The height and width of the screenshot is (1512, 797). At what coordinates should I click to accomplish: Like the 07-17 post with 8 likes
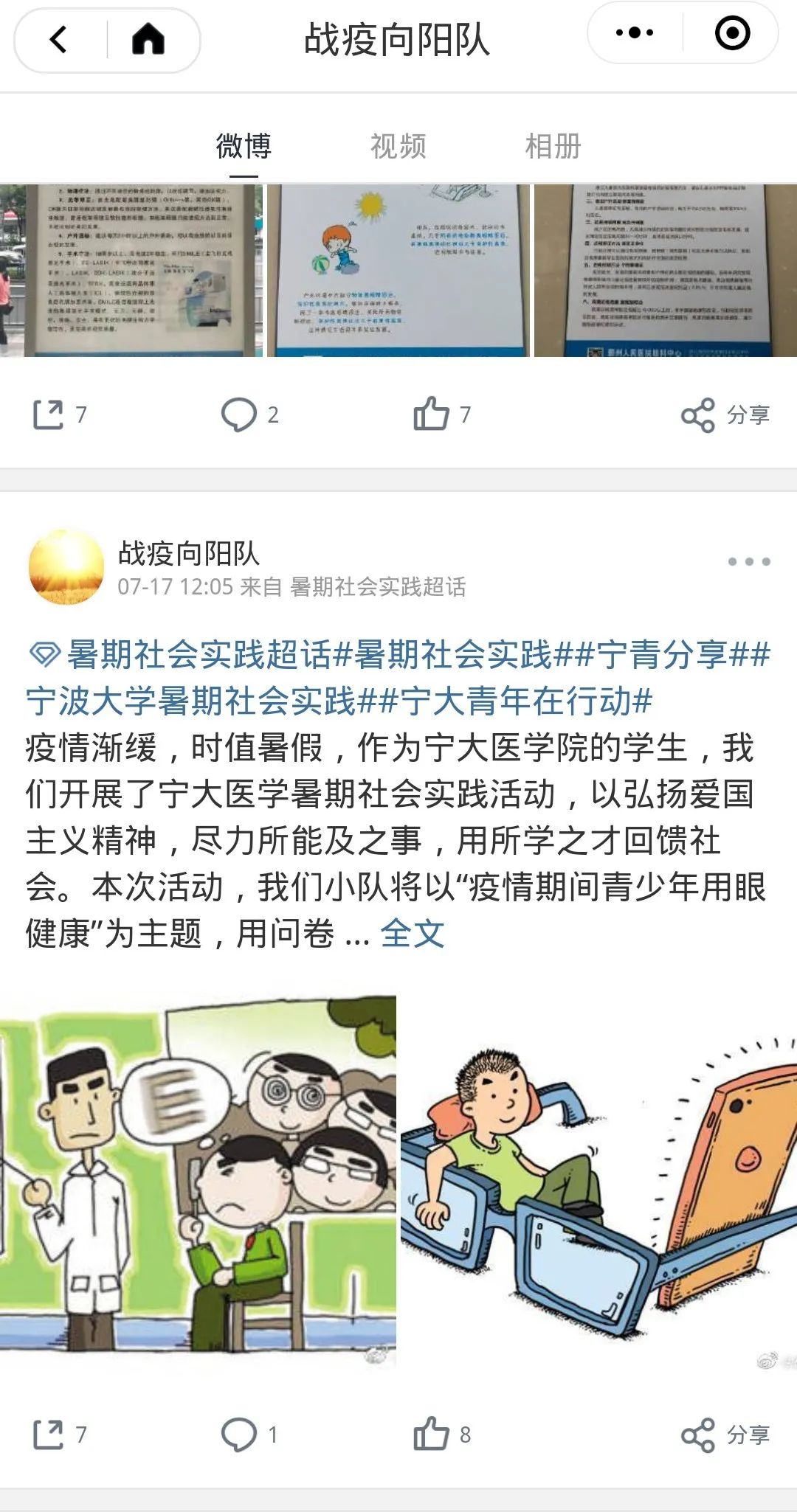click(441, 1435)
